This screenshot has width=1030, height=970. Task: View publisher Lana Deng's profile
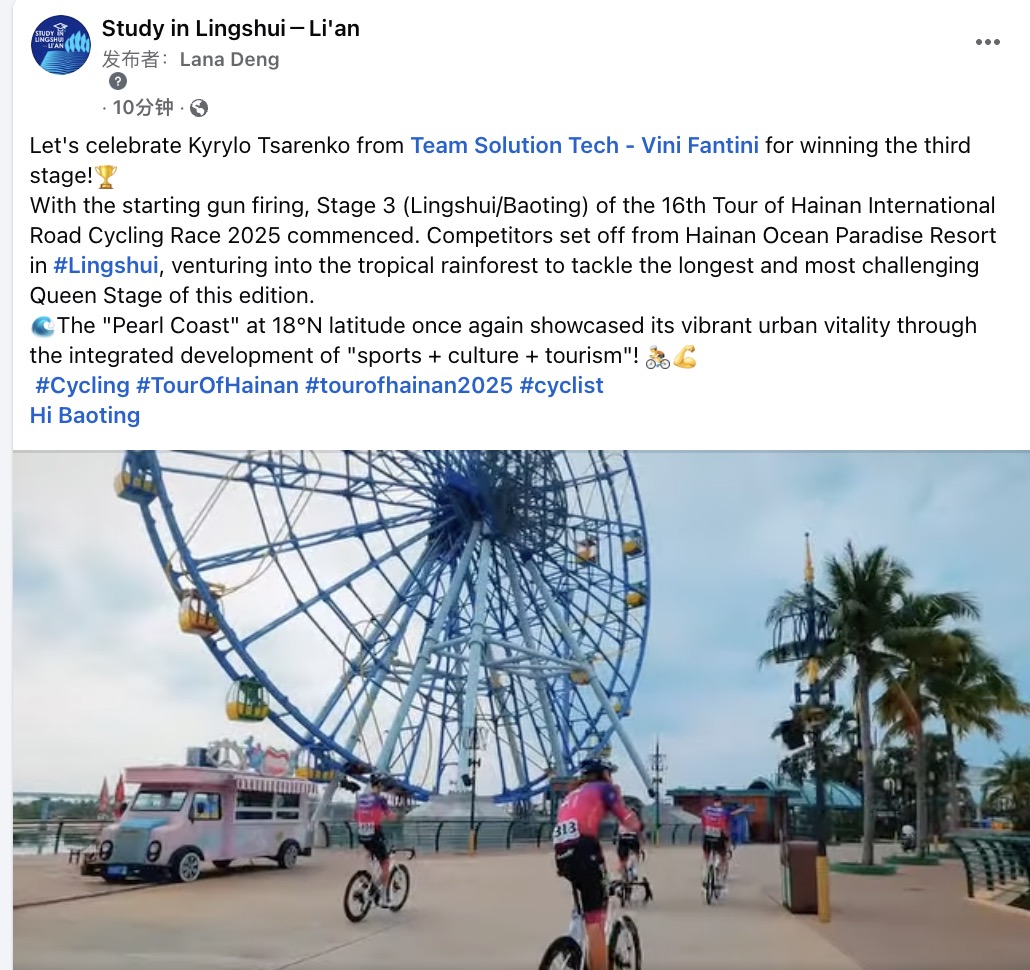coord(229,59)
